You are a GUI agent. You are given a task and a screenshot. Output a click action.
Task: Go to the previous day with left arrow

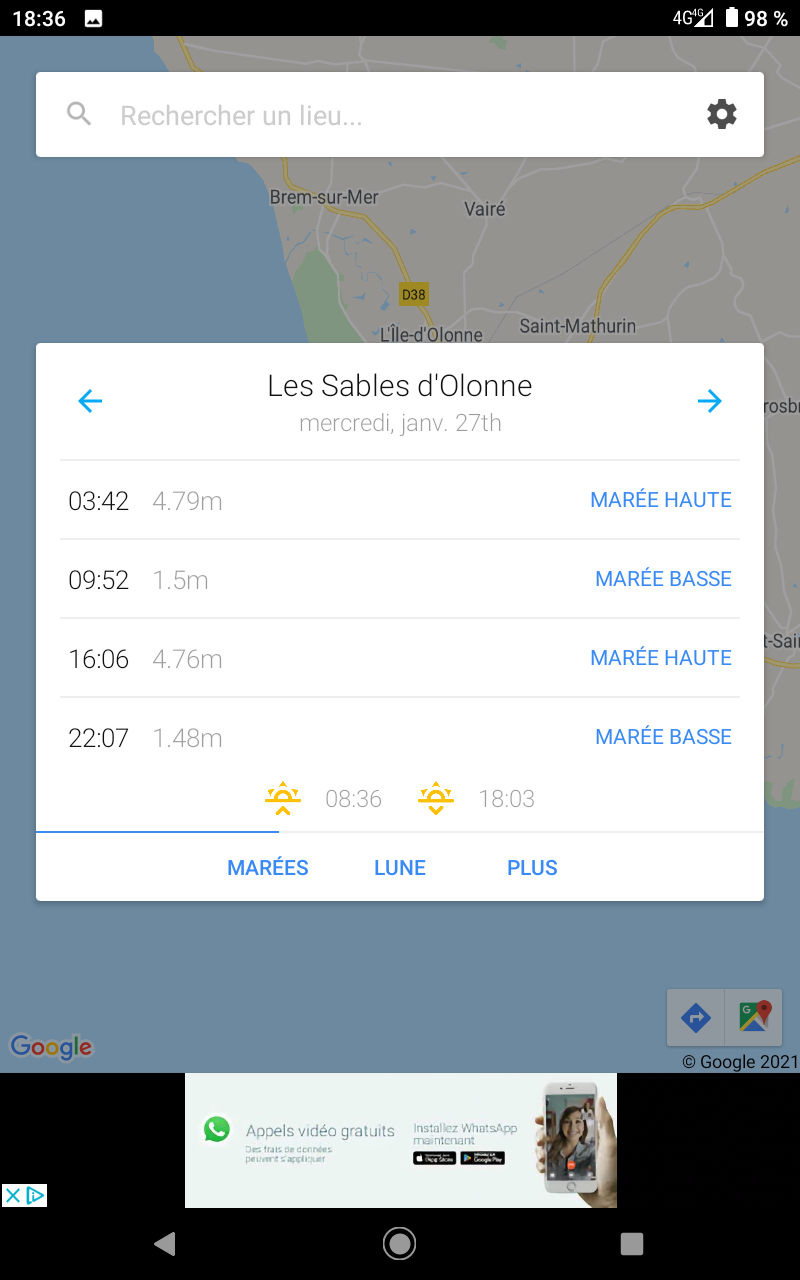(x=90, y=401)
